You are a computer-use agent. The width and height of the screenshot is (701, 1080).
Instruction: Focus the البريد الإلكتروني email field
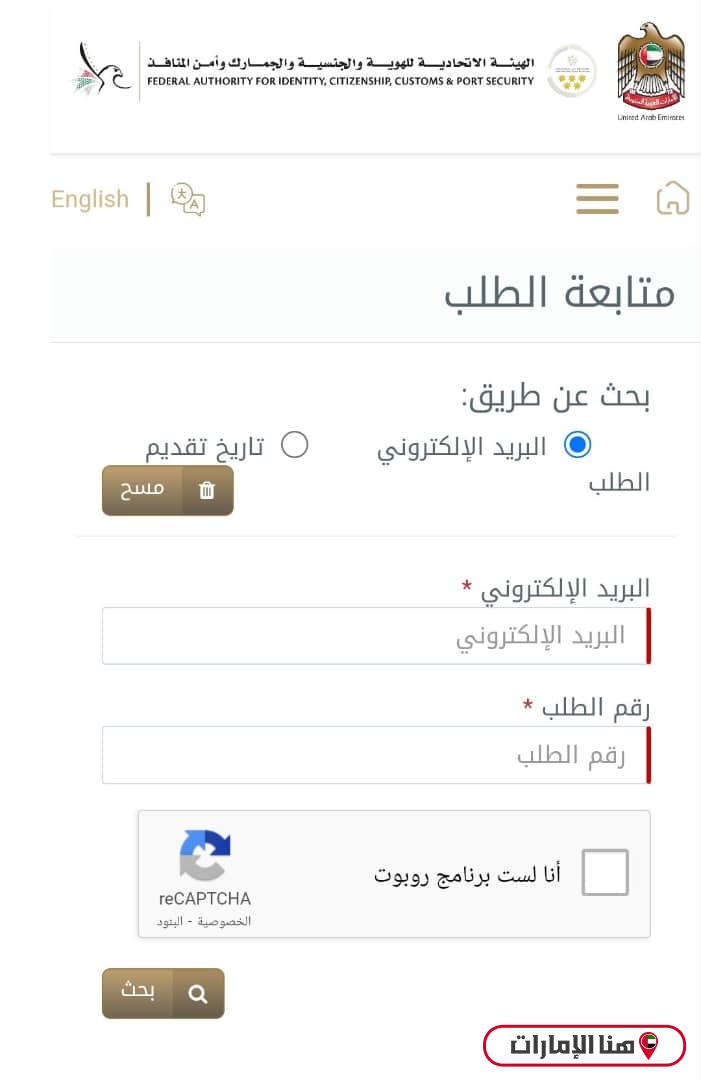pyautogui.click(x=375, y=636)
